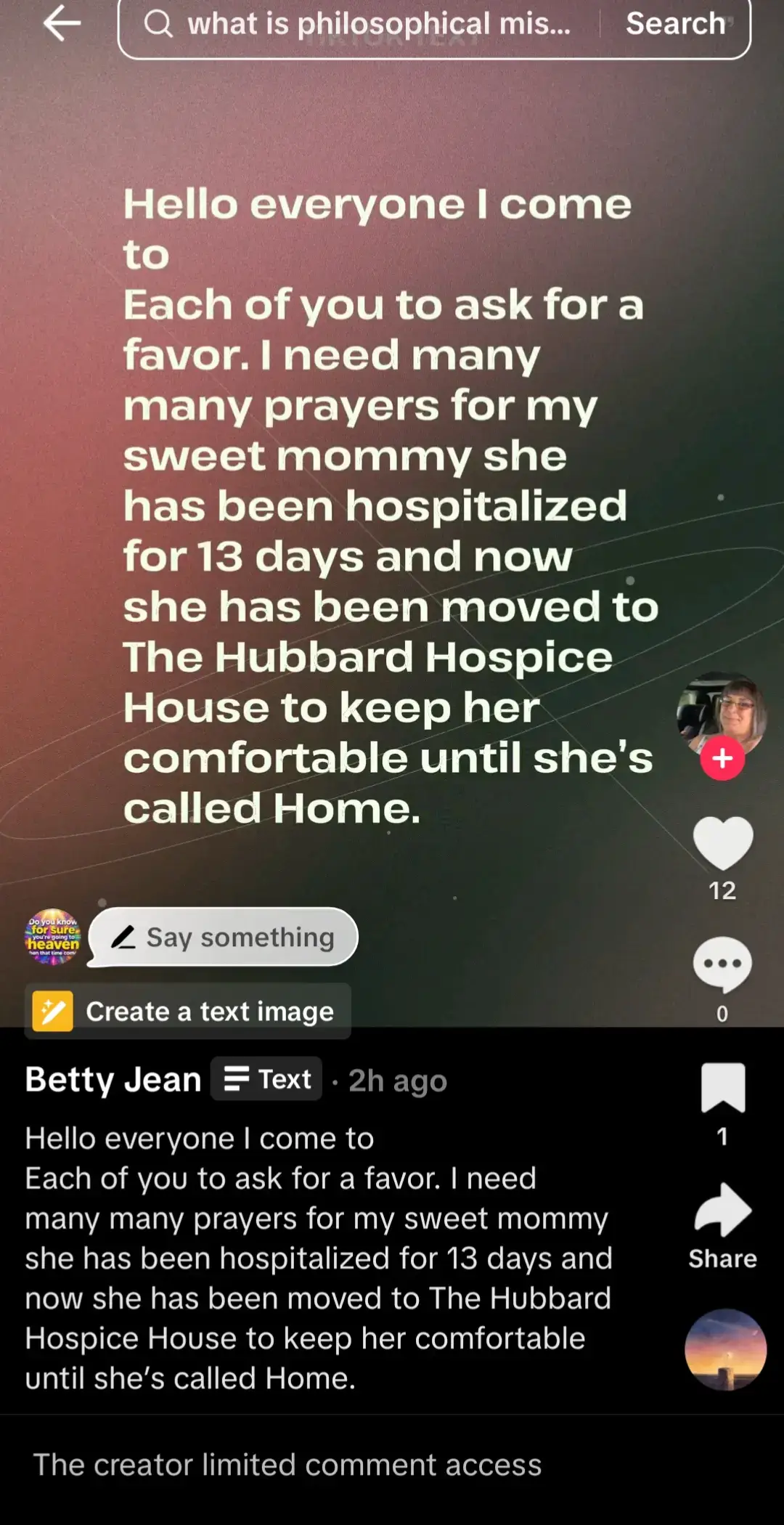Go back with the arrow icon
Image resolution: width=784 pixels, height=1525 pixels.
pos(62,23)
